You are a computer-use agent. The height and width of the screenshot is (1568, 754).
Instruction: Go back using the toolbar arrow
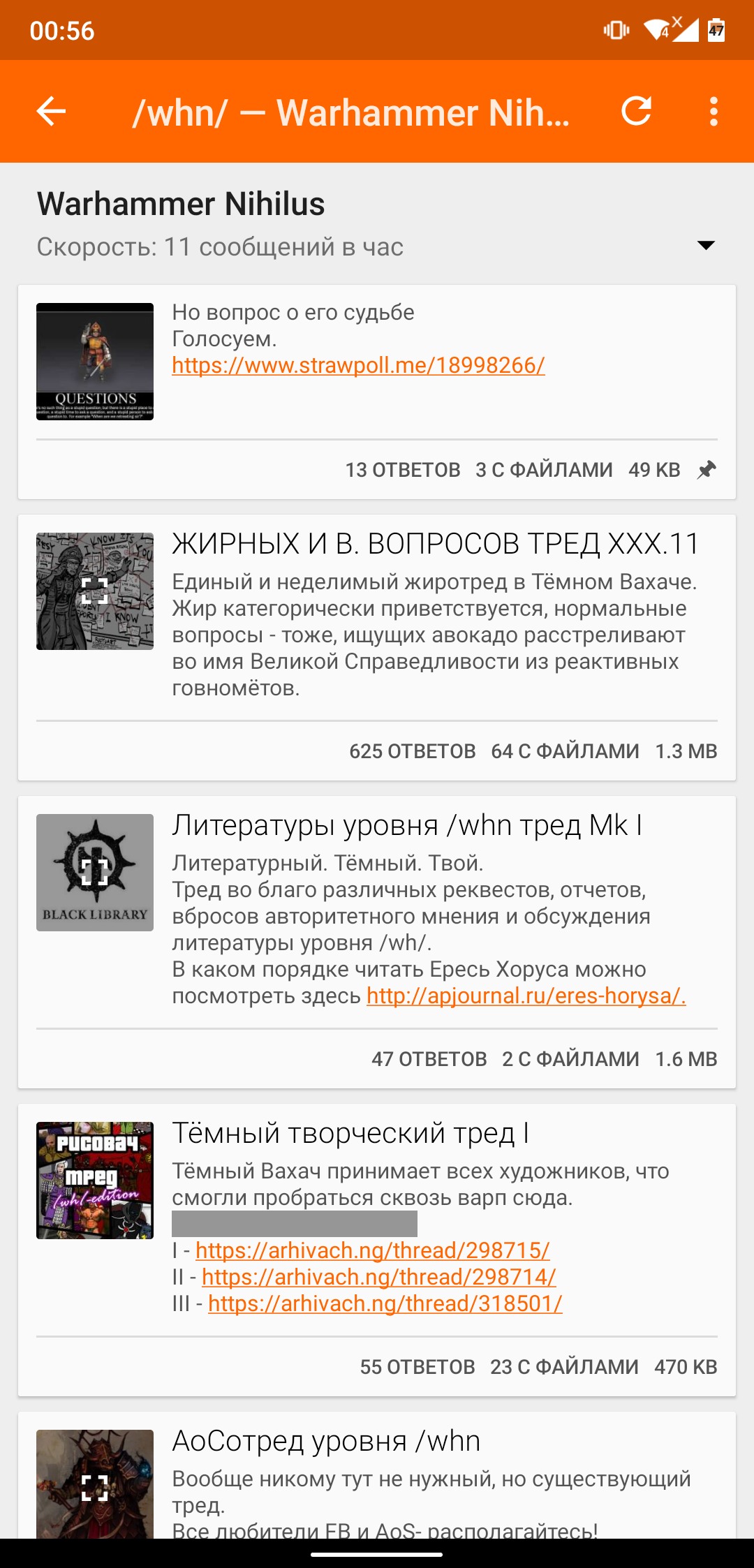point(52,112)
